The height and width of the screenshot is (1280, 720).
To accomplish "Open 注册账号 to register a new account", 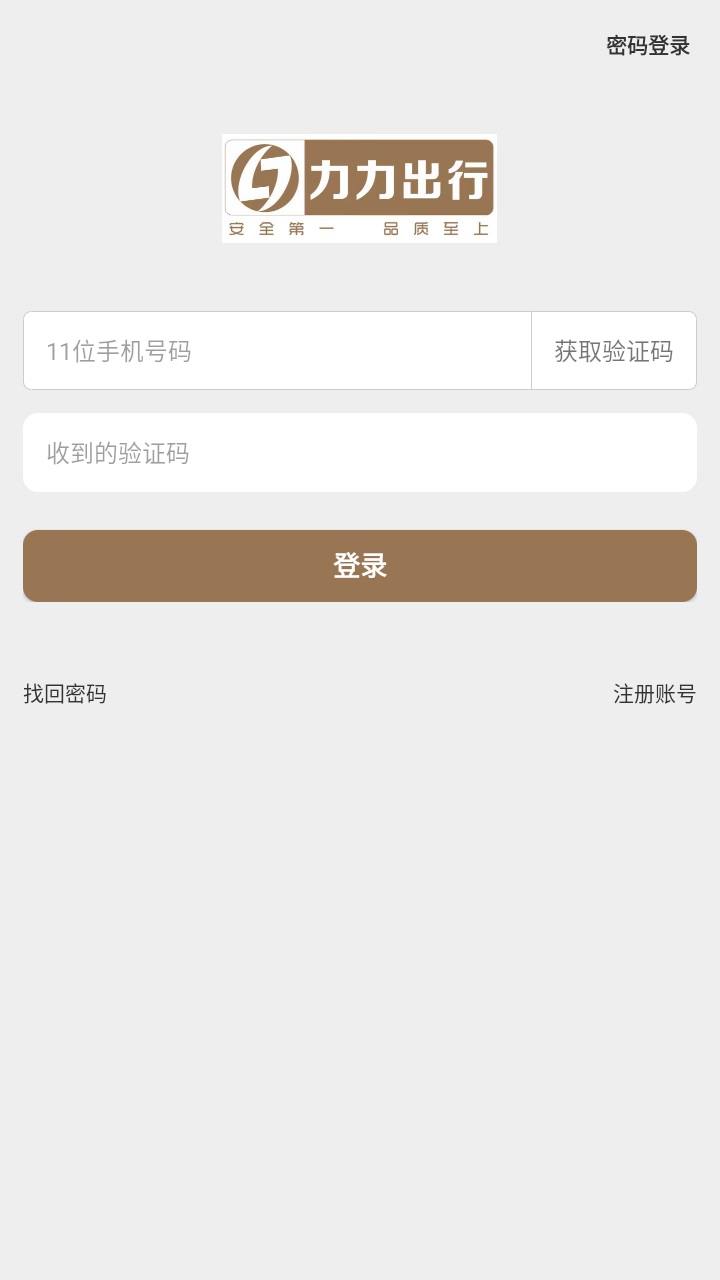I will (x=654, y=692).
